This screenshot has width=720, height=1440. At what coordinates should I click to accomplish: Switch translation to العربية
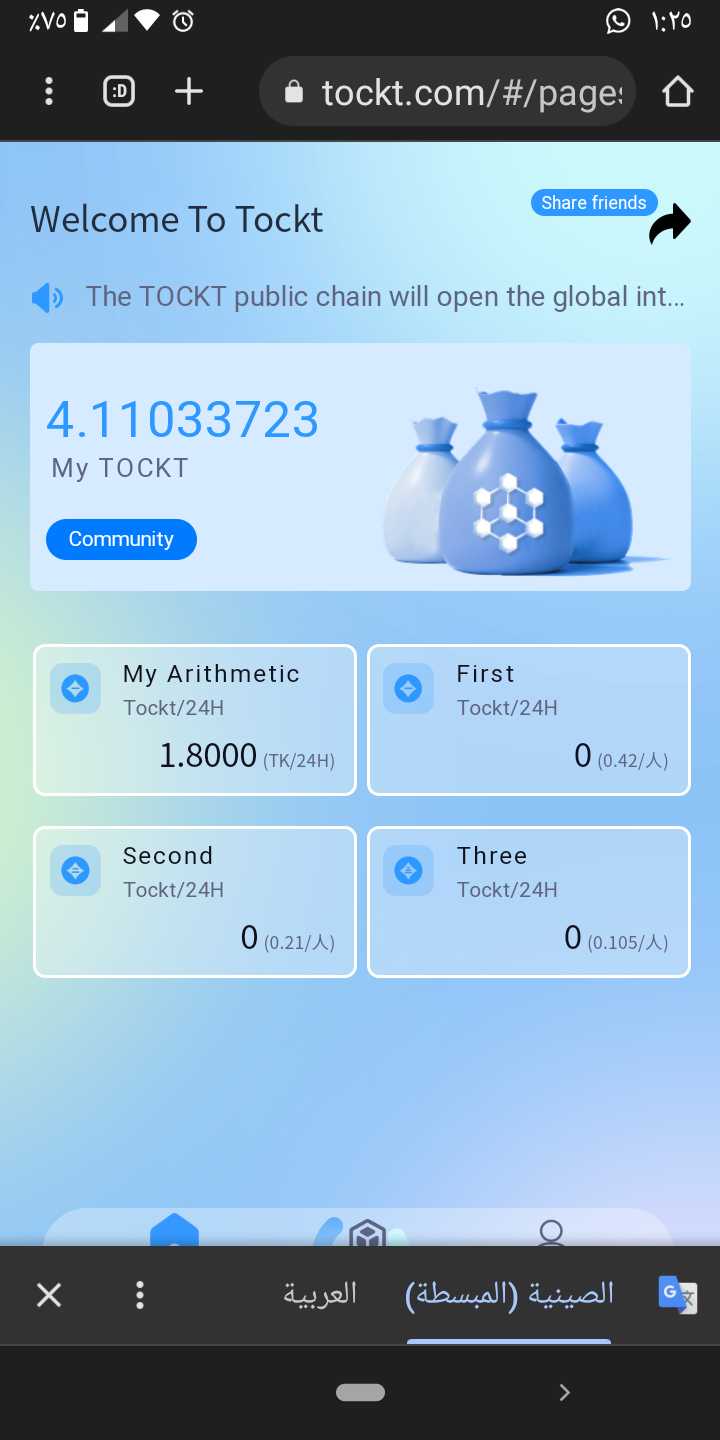click(x=320, y=1294)
